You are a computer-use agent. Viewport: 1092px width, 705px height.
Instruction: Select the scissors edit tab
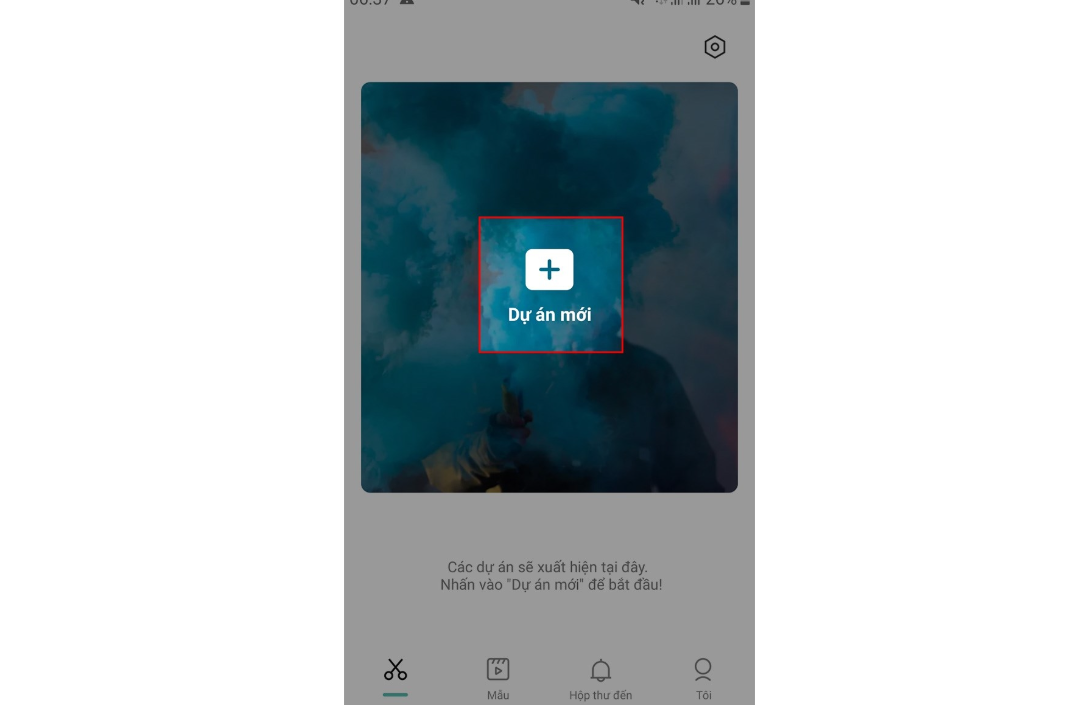coord(395,670)
